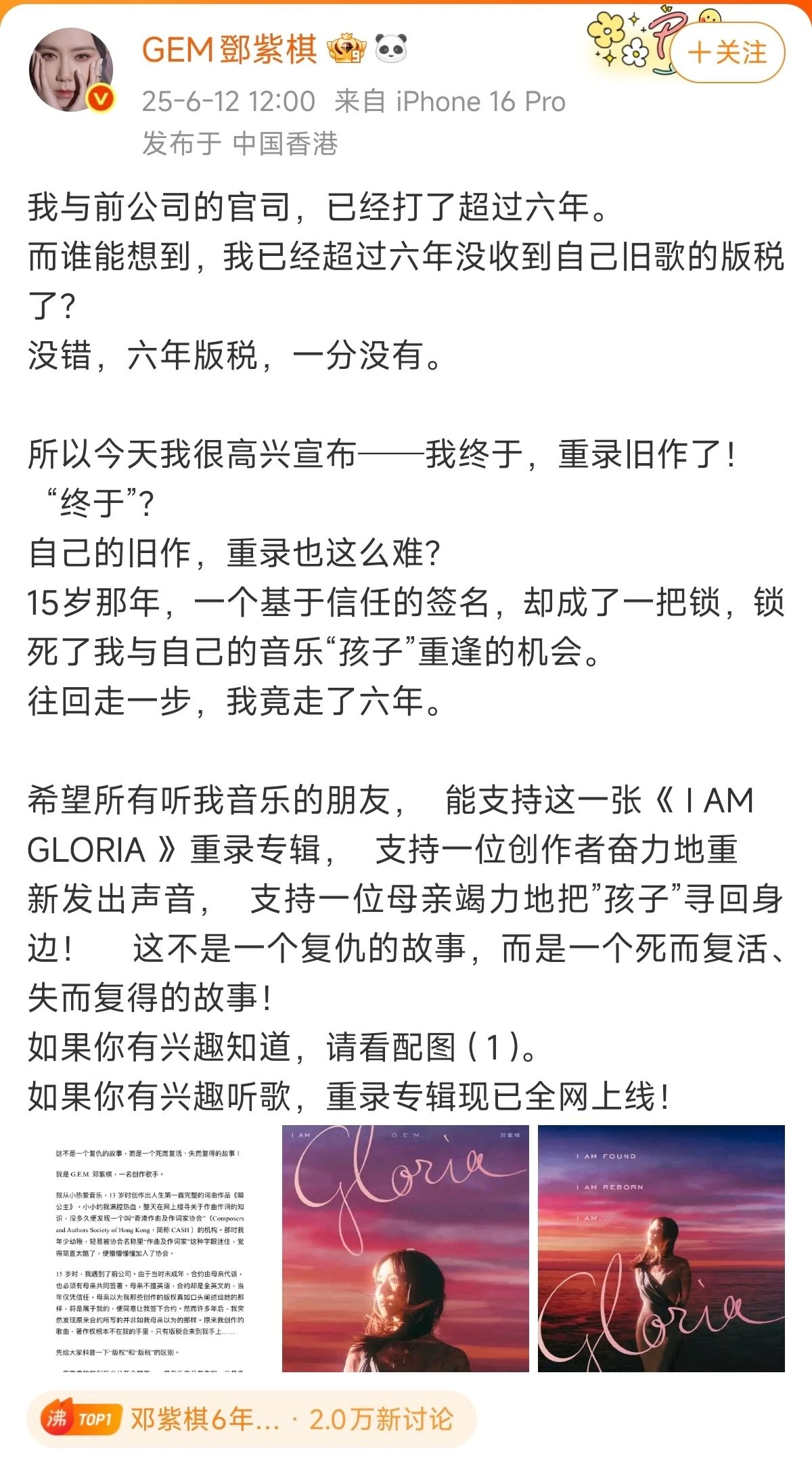View the attached text statement image
Screen dimensions: 812x1467
pos(150,1248)
